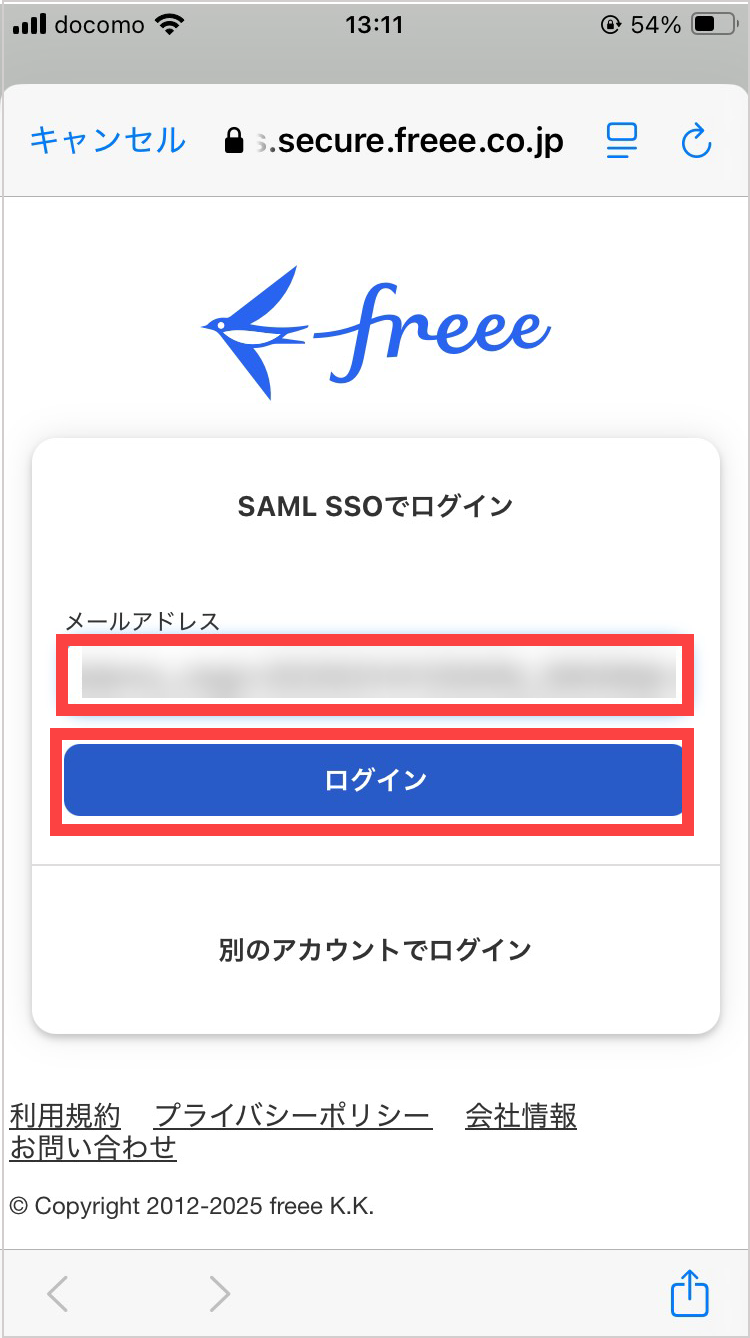View 会社情報 link
This screenshot has height=1338, width=750.
(521, 1115)
